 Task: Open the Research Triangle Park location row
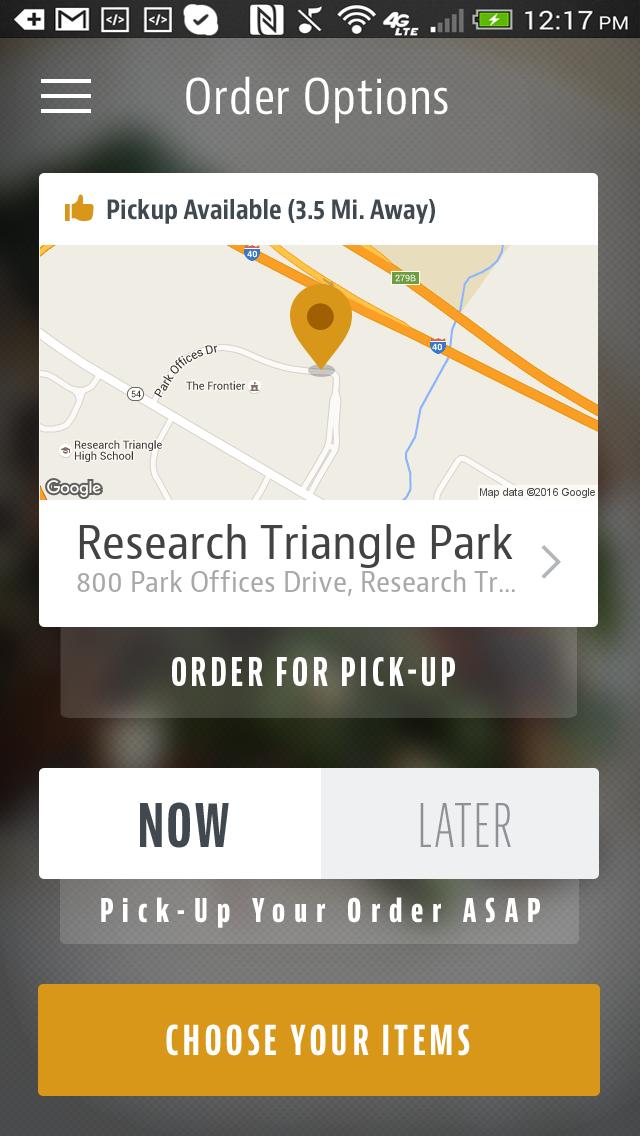click(318, 562)
